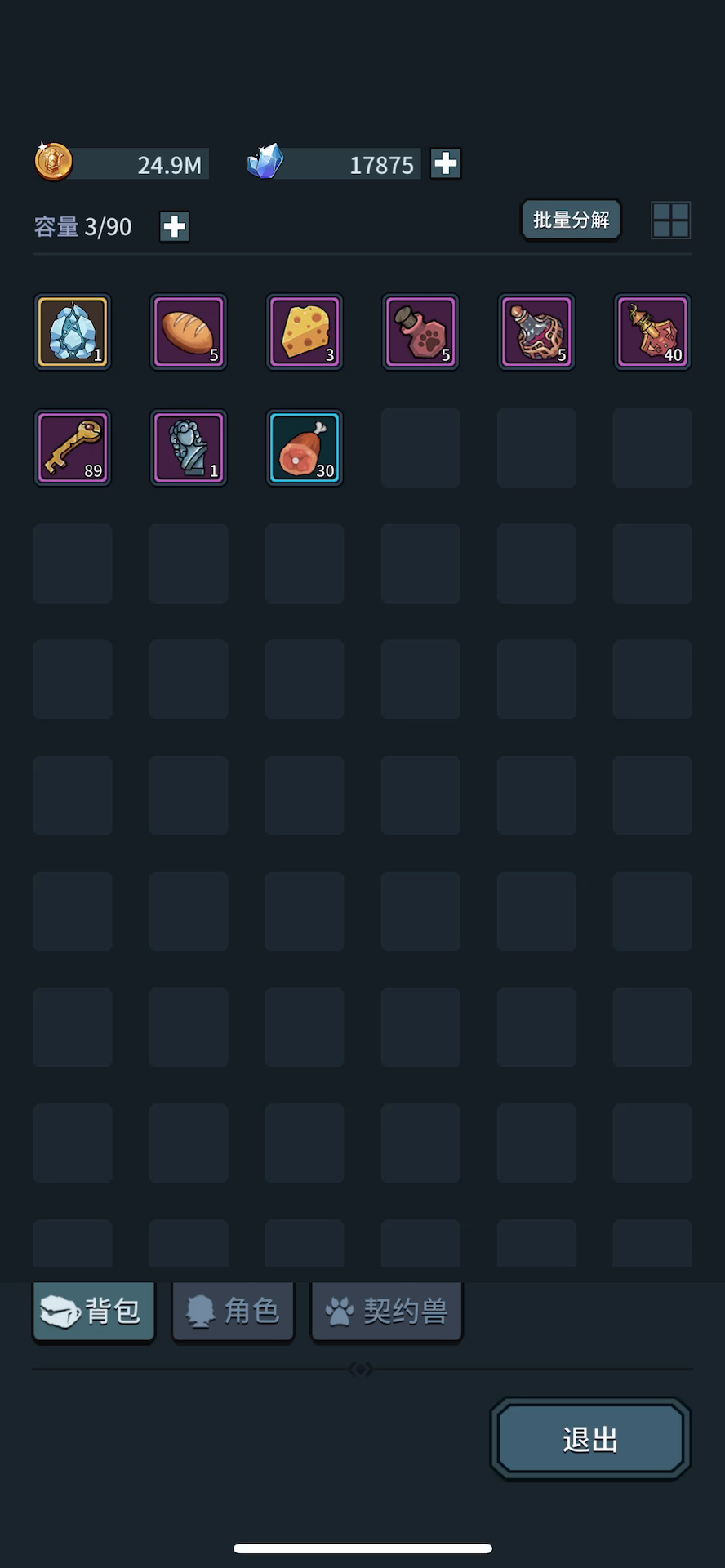
Task: Tap the 退出 exit button
Action: (x=590, y=1439)
